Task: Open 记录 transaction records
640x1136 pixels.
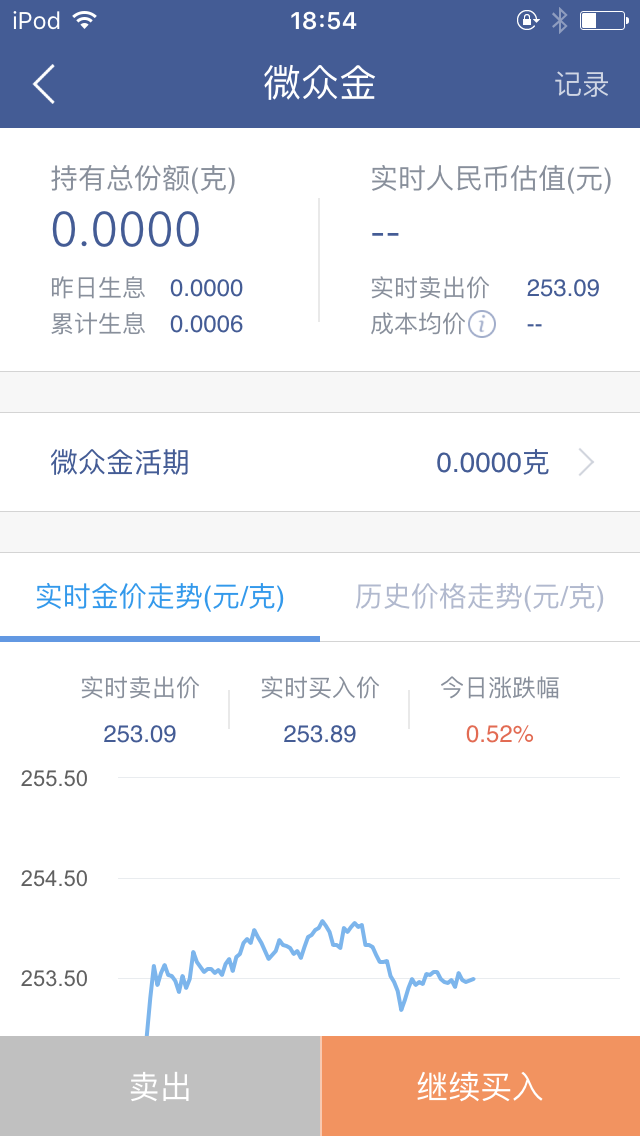Action: click(581, 84)
